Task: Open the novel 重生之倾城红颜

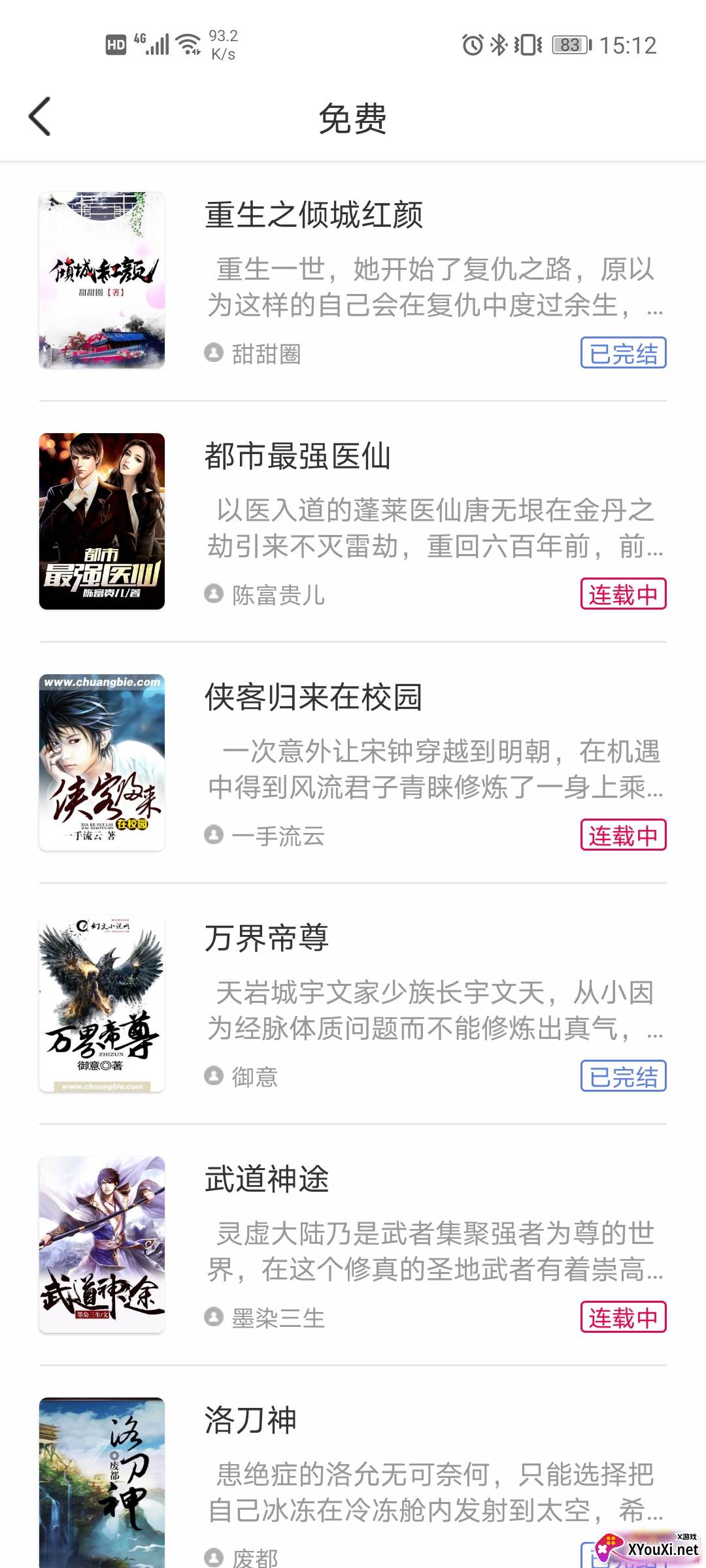Action: click(314, 216)
